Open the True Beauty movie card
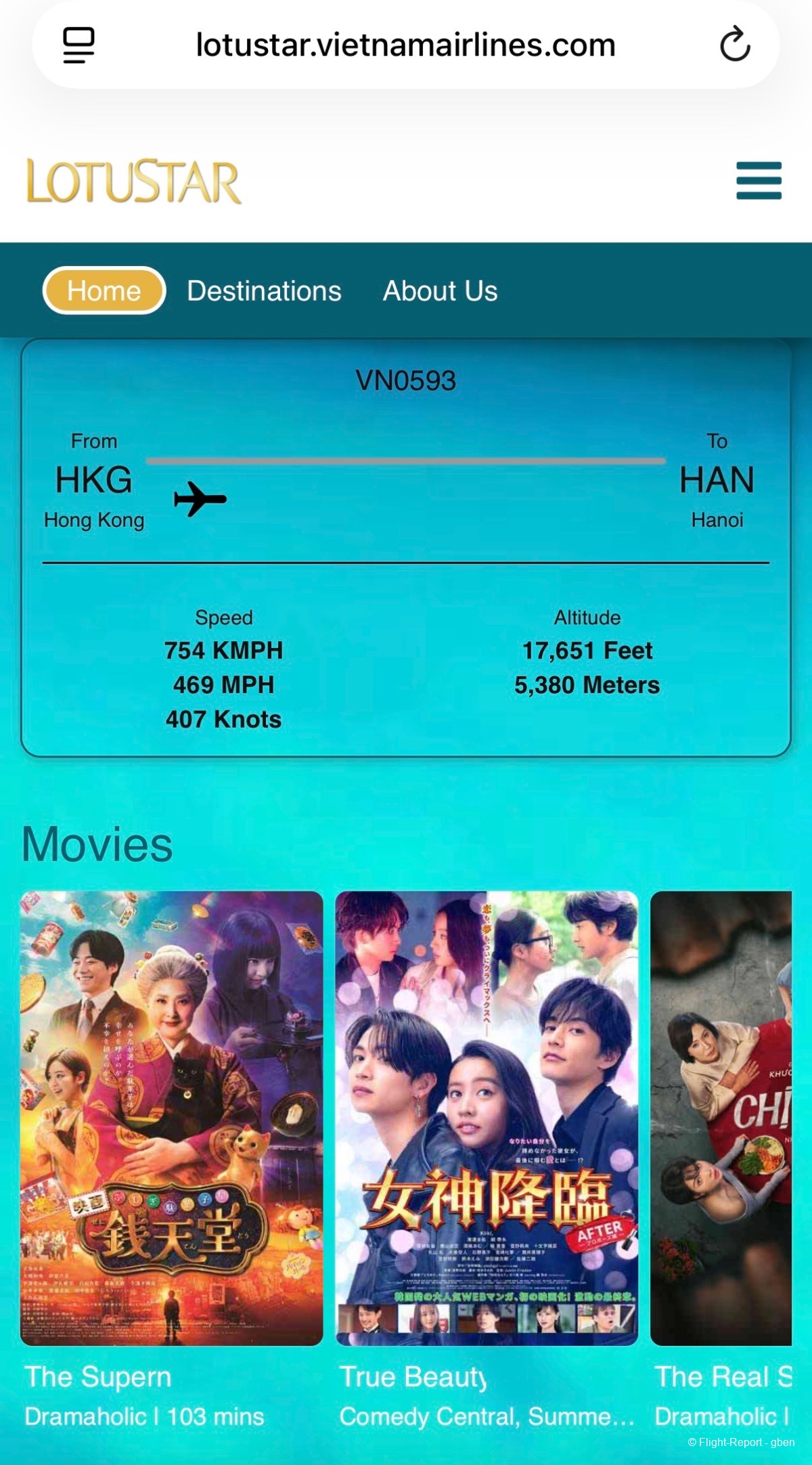 click(487, 1118)
